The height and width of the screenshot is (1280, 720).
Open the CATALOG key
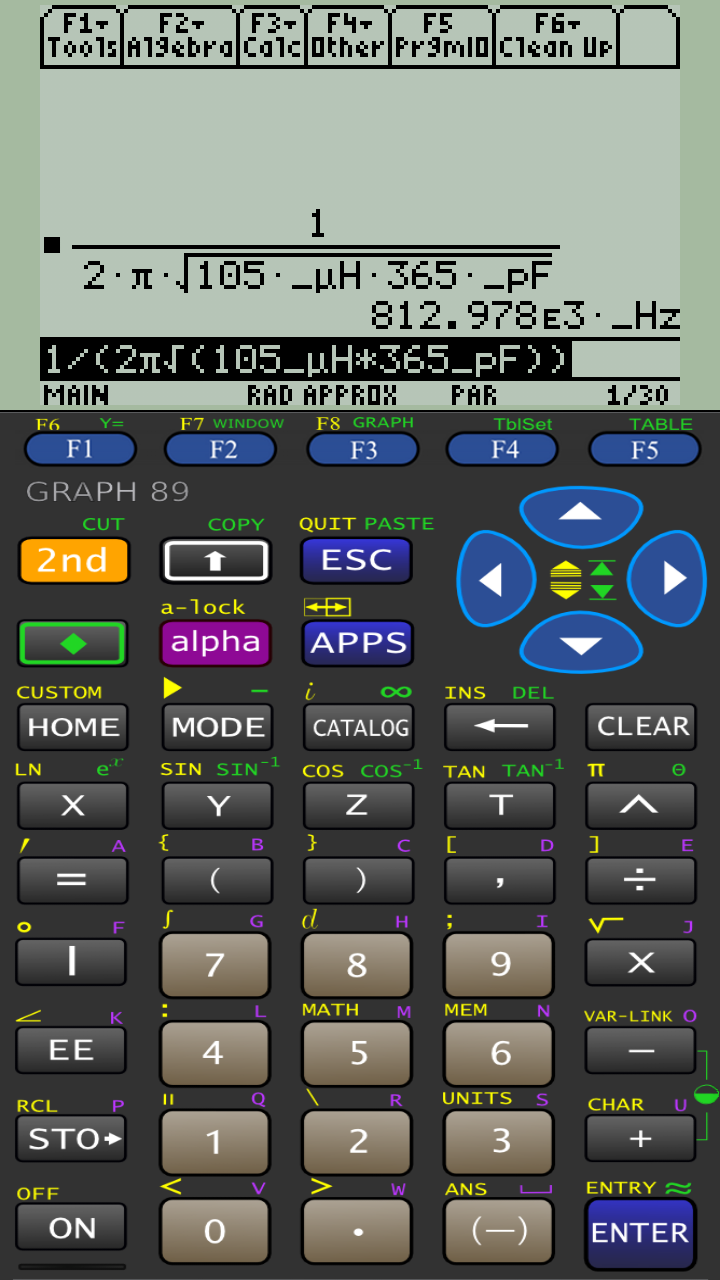[359, 727]
